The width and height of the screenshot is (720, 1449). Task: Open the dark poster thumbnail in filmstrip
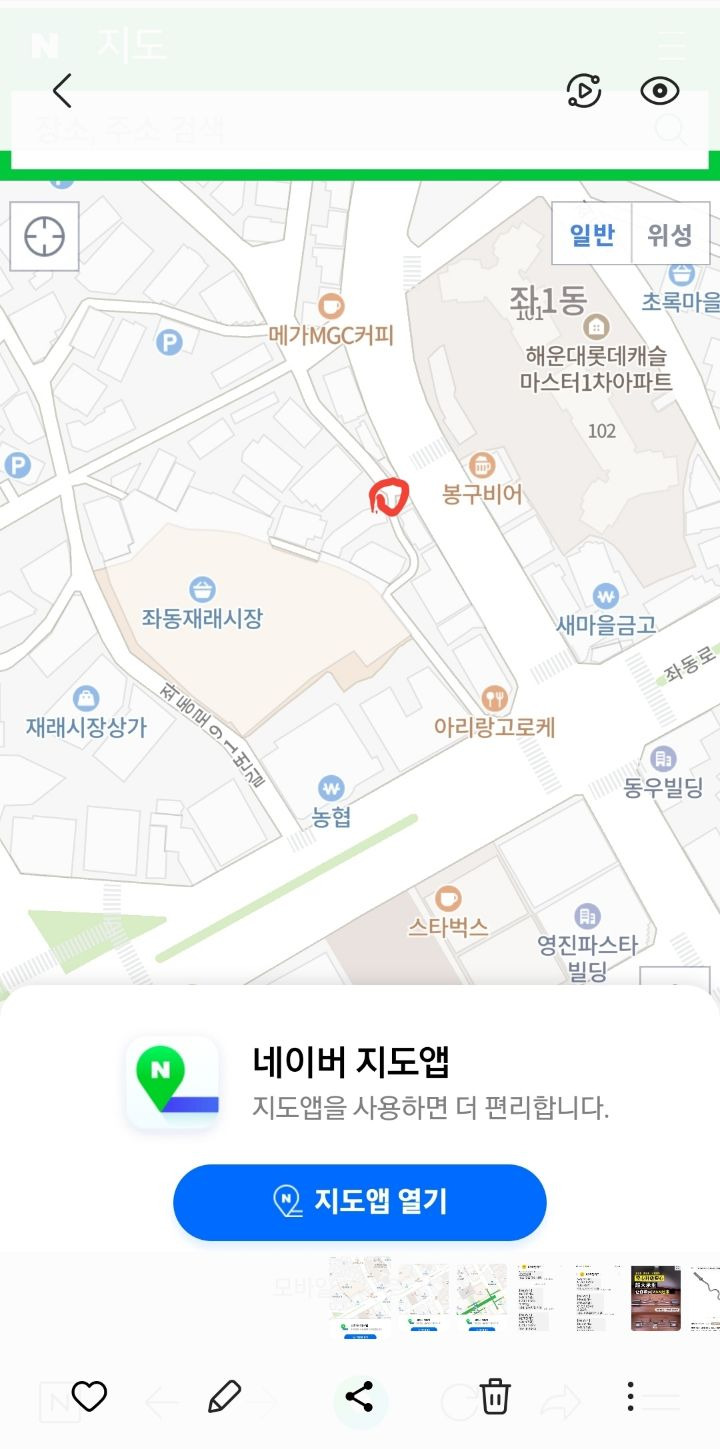[x=656, y=1297]
